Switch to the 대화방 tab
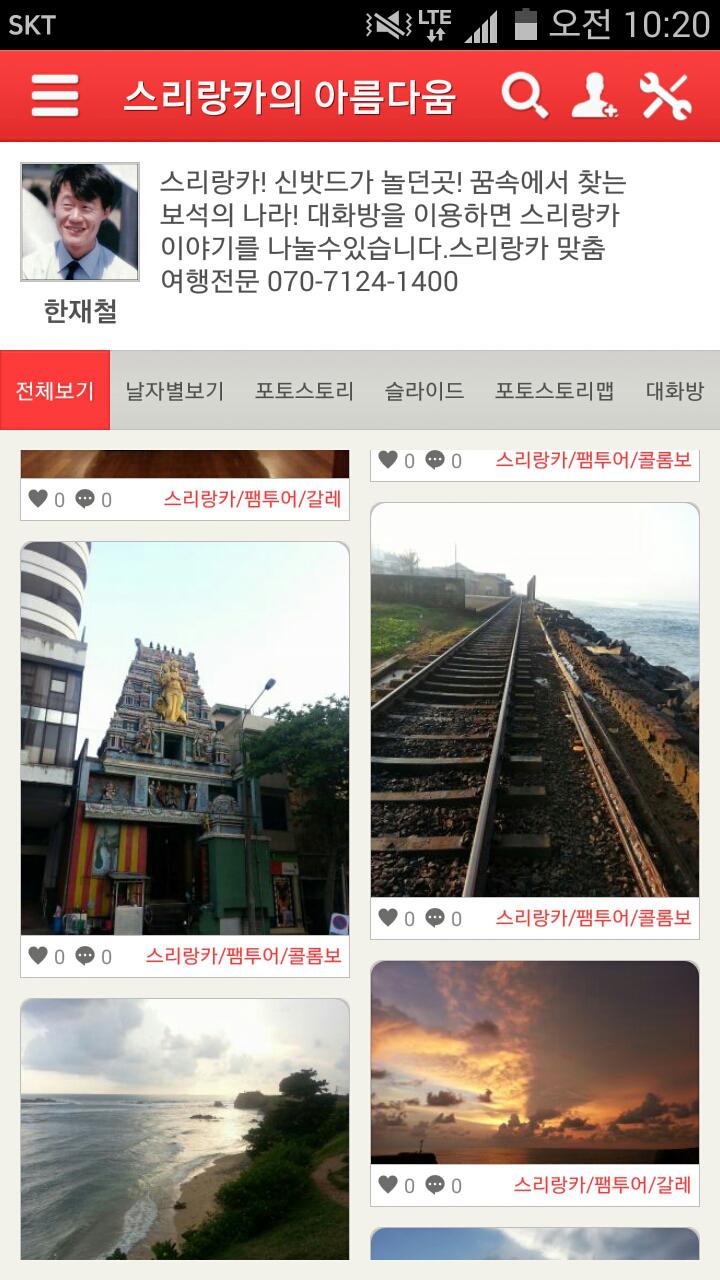This screenshot has width=720, height=1280. pos(675,391)
